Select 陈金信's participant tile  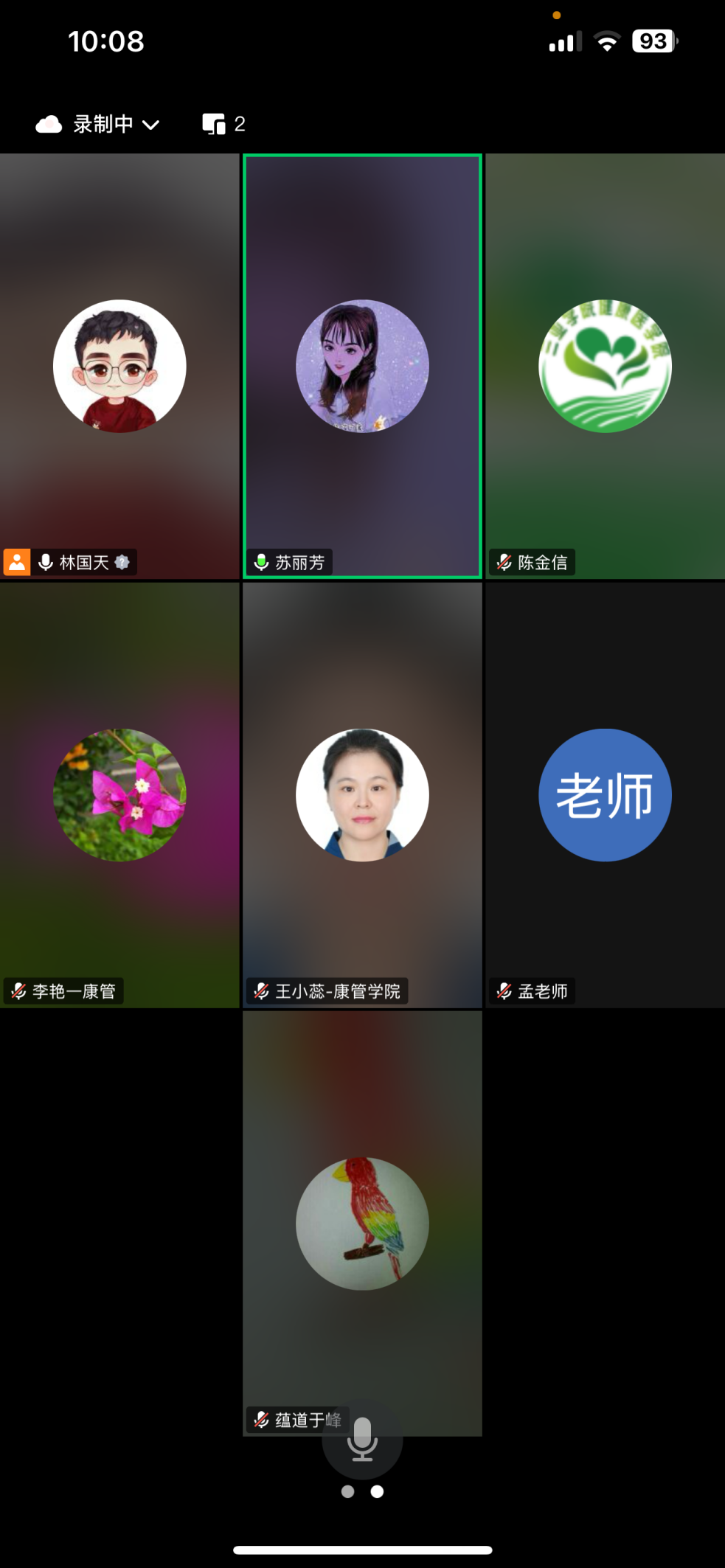click(605, 366)
